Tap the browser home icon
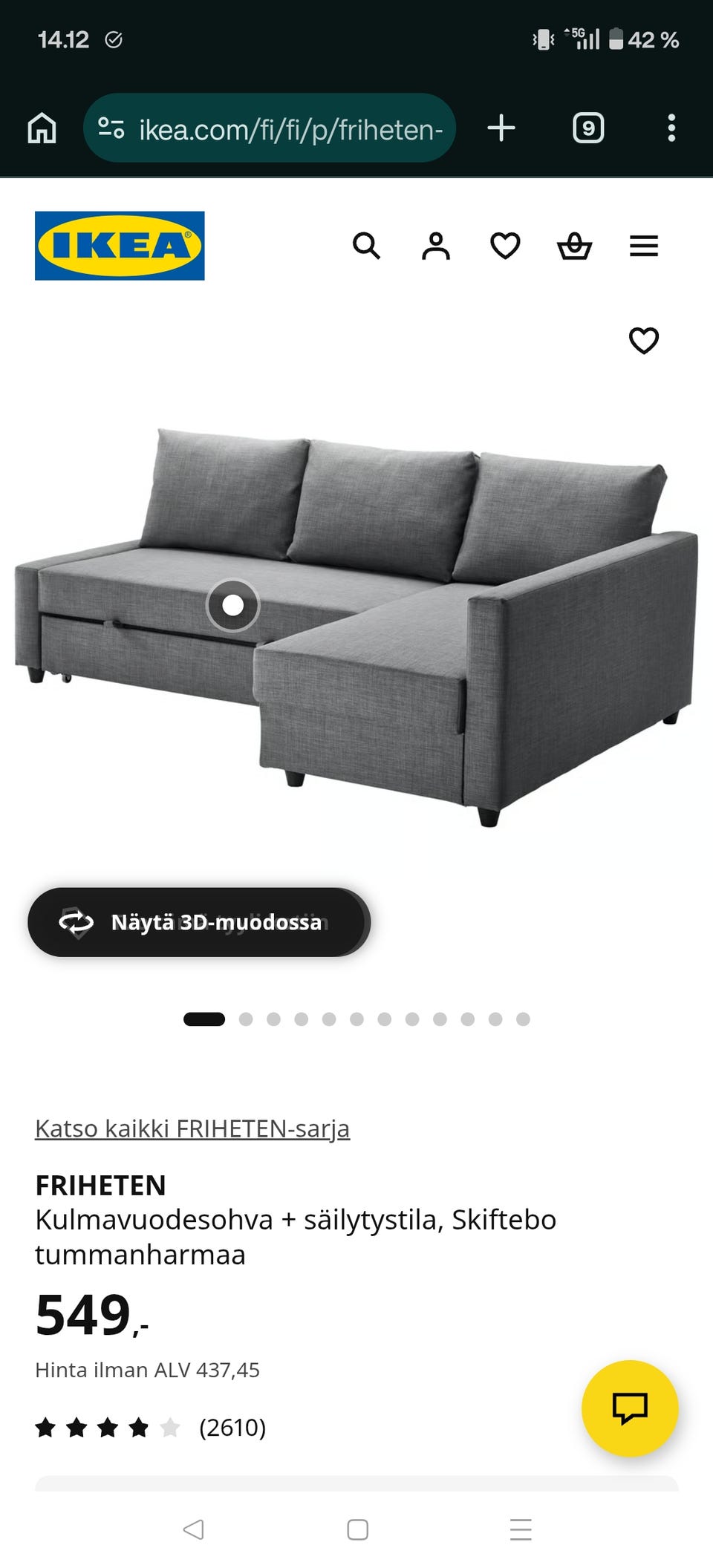 tap(42, 128)
